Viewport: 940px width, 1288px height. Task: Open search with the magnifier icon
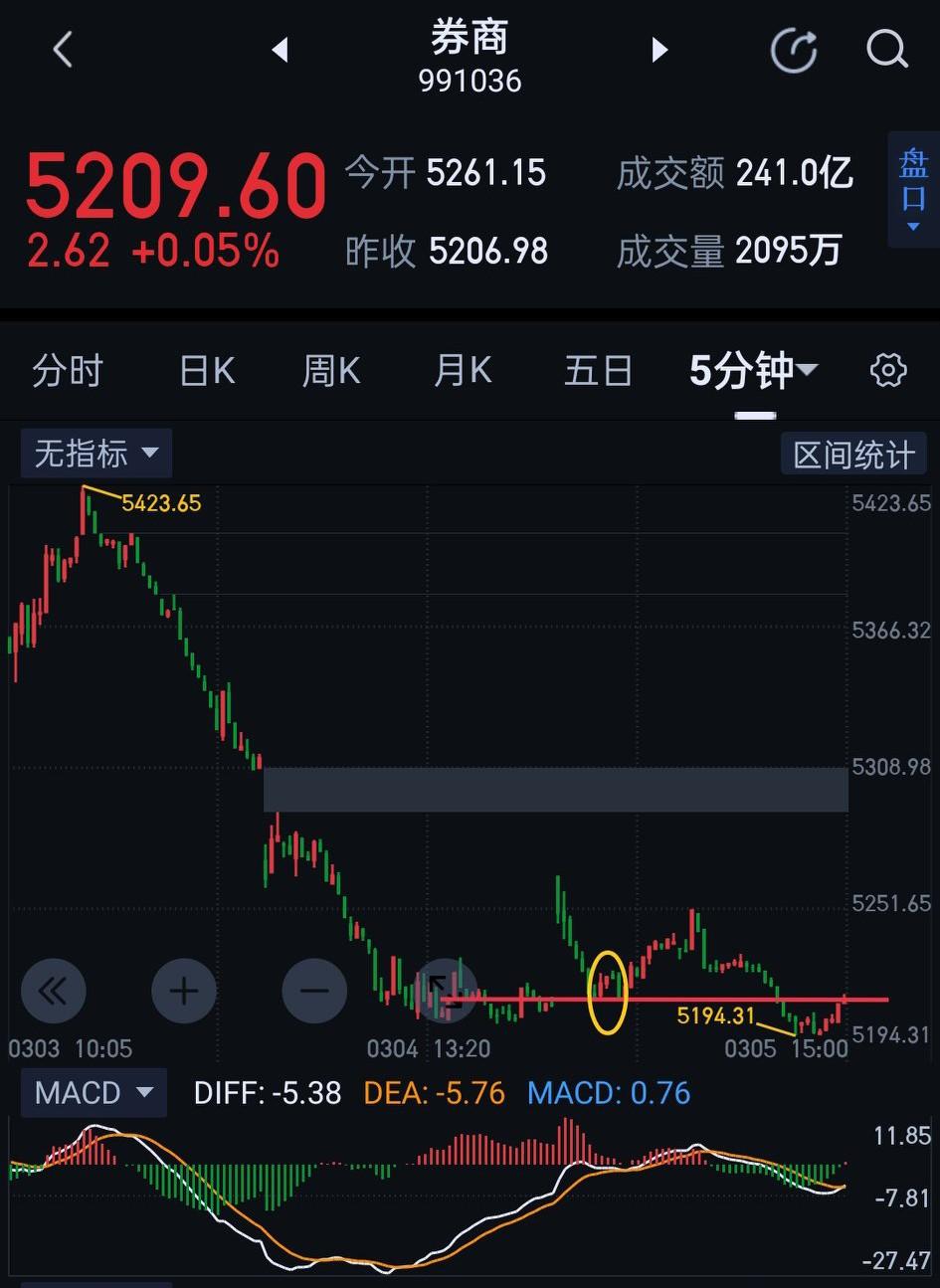click(885, 50)
